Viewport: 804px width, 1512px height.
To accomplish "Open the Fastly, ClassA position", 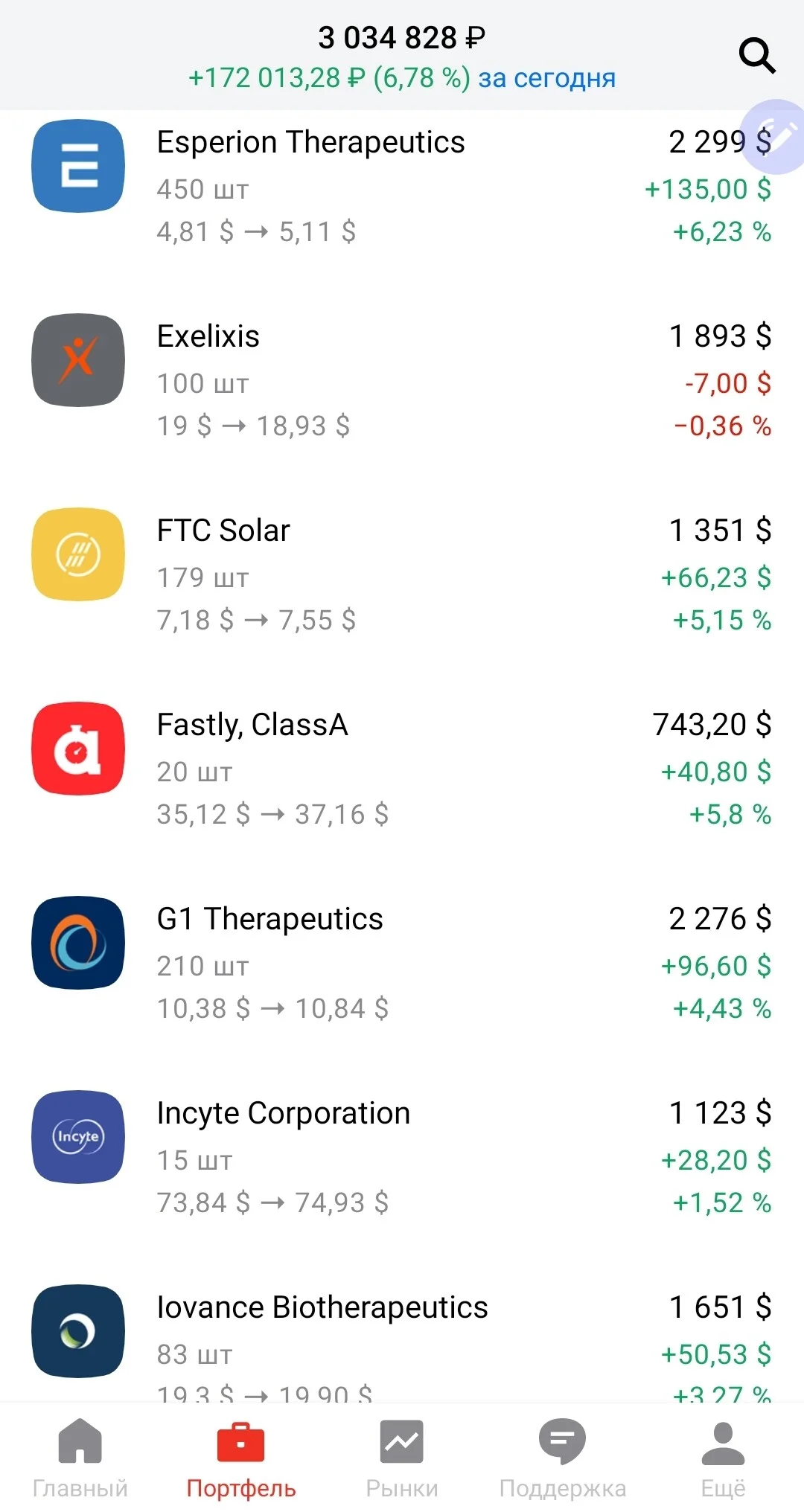I will 402,769.
